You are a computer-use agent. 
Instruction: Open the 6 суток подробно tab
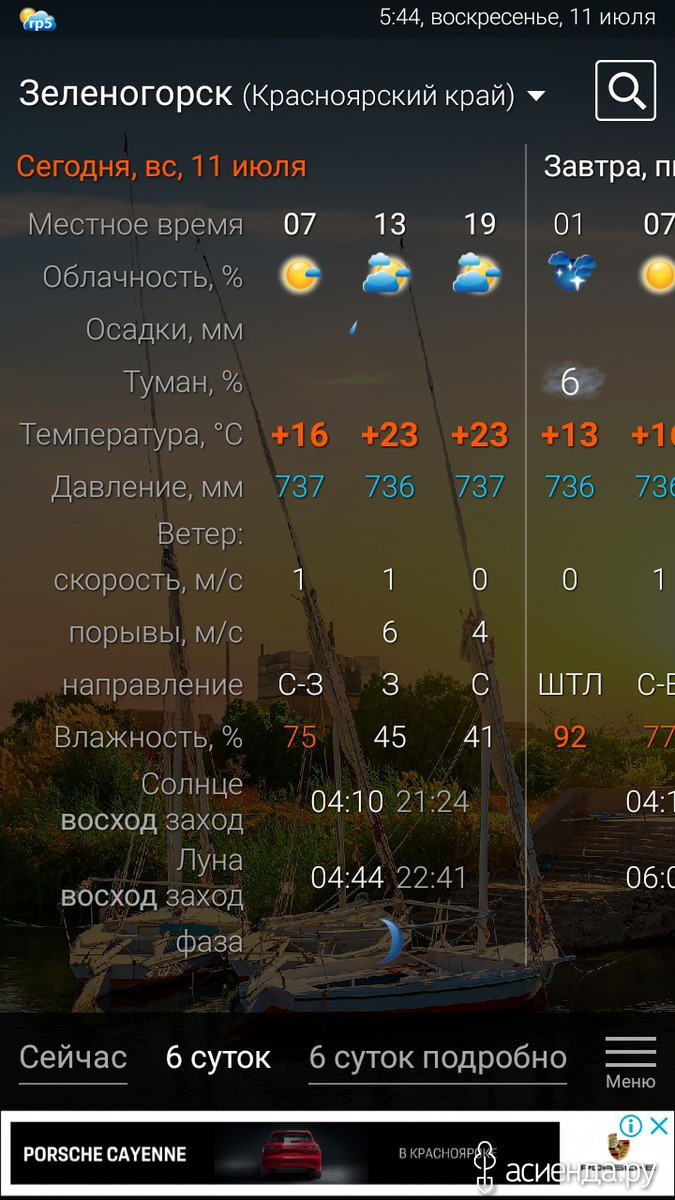438,1057
